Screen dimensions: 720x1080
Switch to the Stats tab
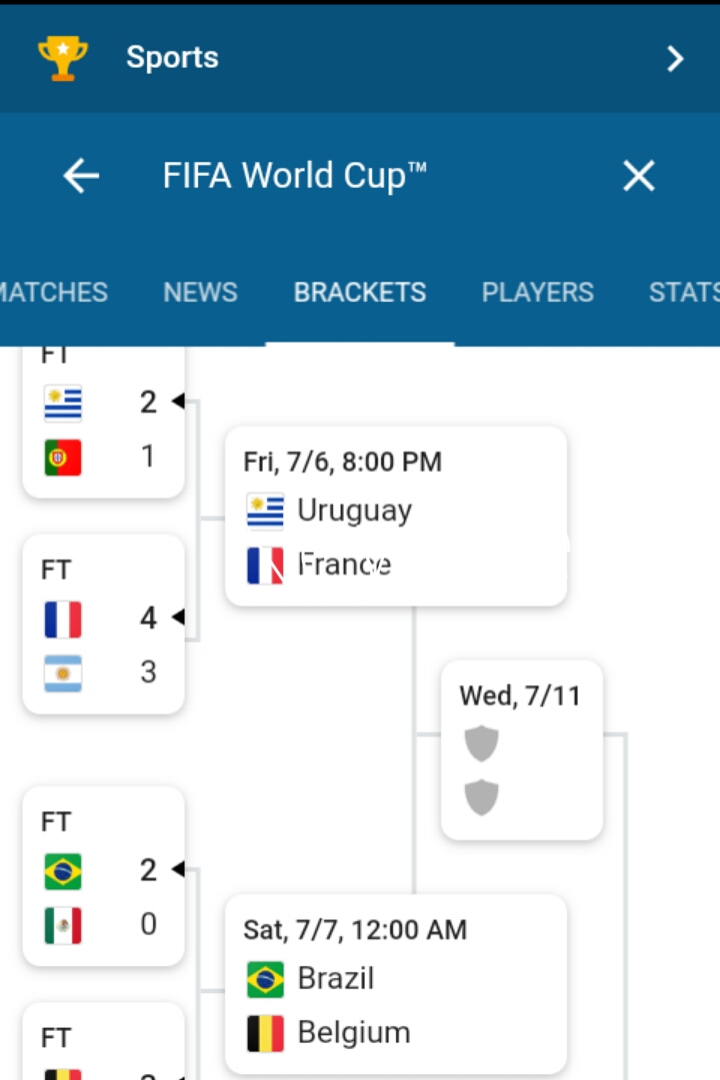[x=684, y=292]
